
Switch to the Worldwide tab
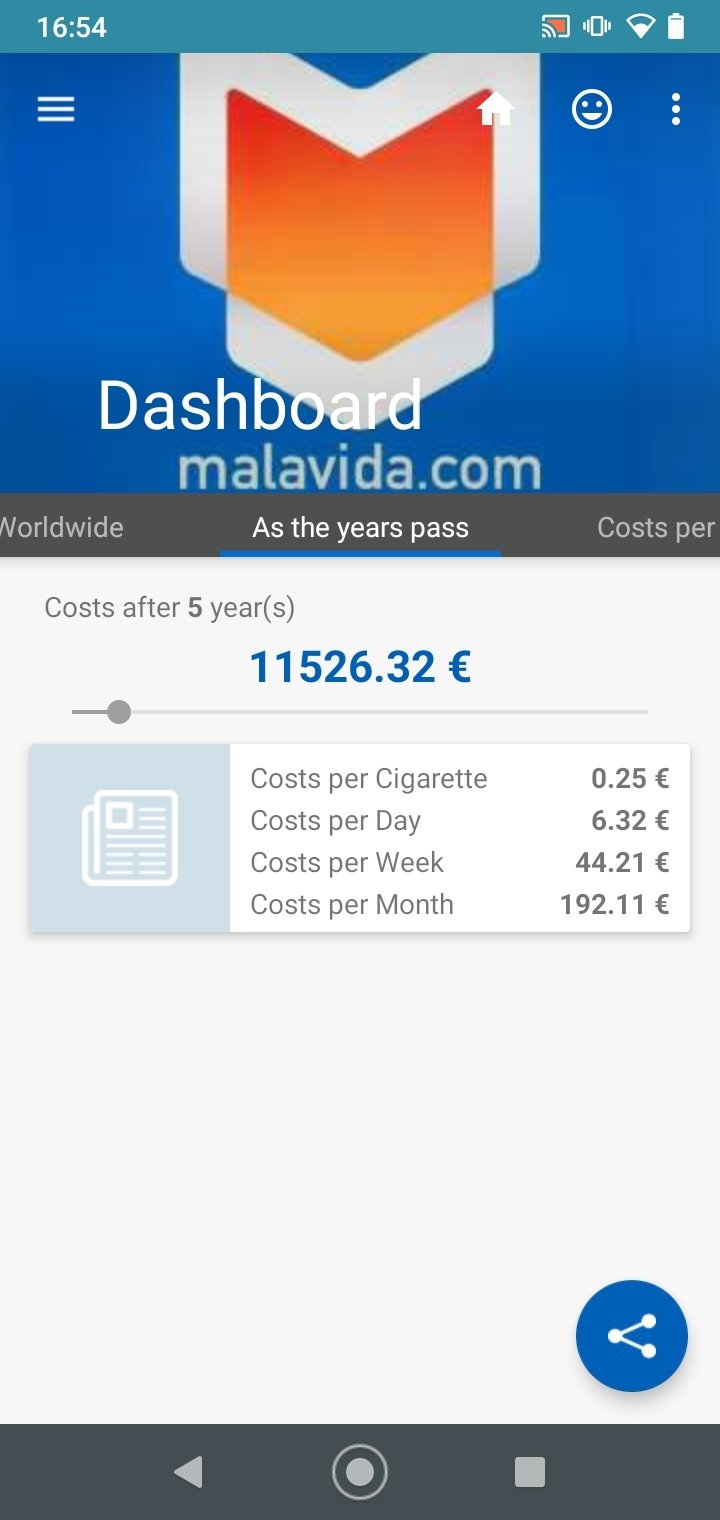(62, 527)
